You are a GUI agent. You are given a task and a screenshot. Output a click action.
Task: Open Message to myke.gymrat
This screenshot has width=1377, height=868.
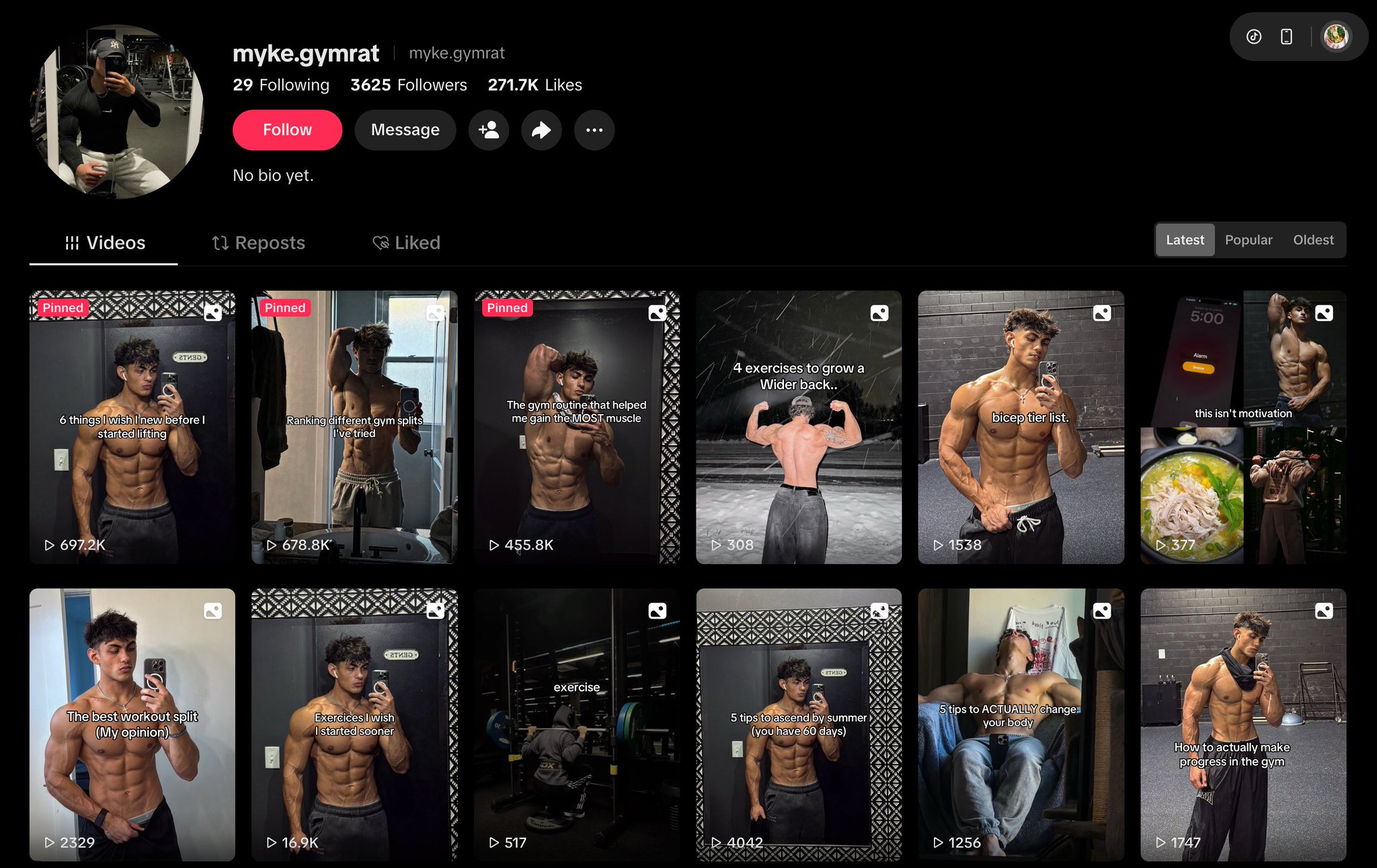click(405, 130)
